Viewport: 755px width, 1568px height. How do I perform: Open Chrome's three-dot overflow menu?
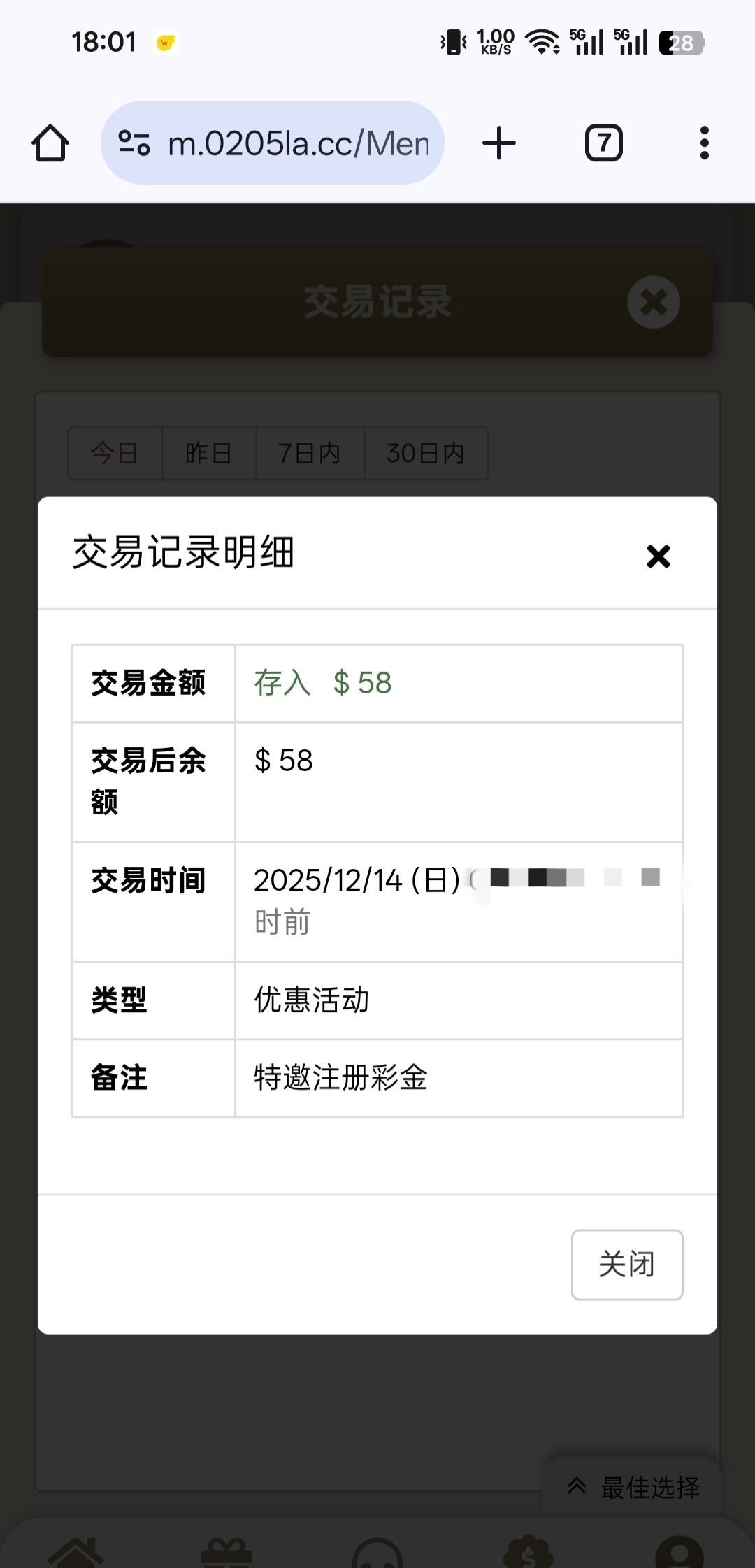704,143
